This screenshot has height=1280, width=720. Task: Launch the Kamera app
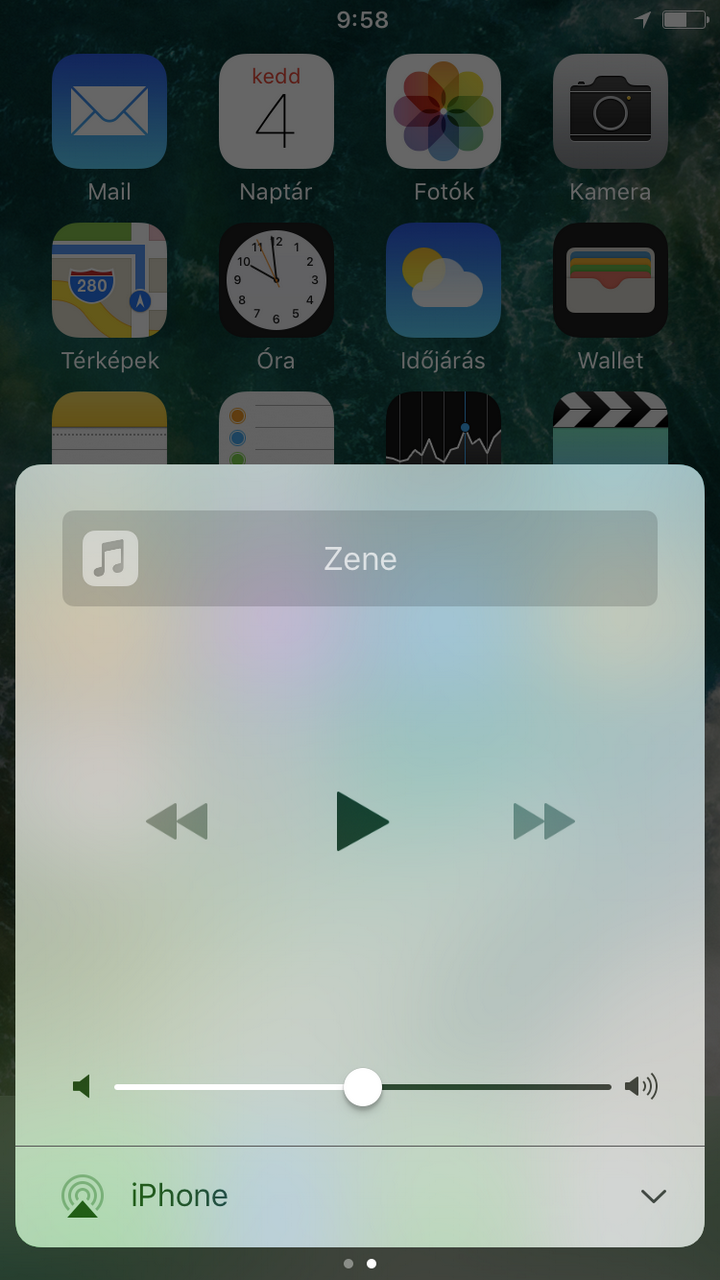(x=610, y=111)
